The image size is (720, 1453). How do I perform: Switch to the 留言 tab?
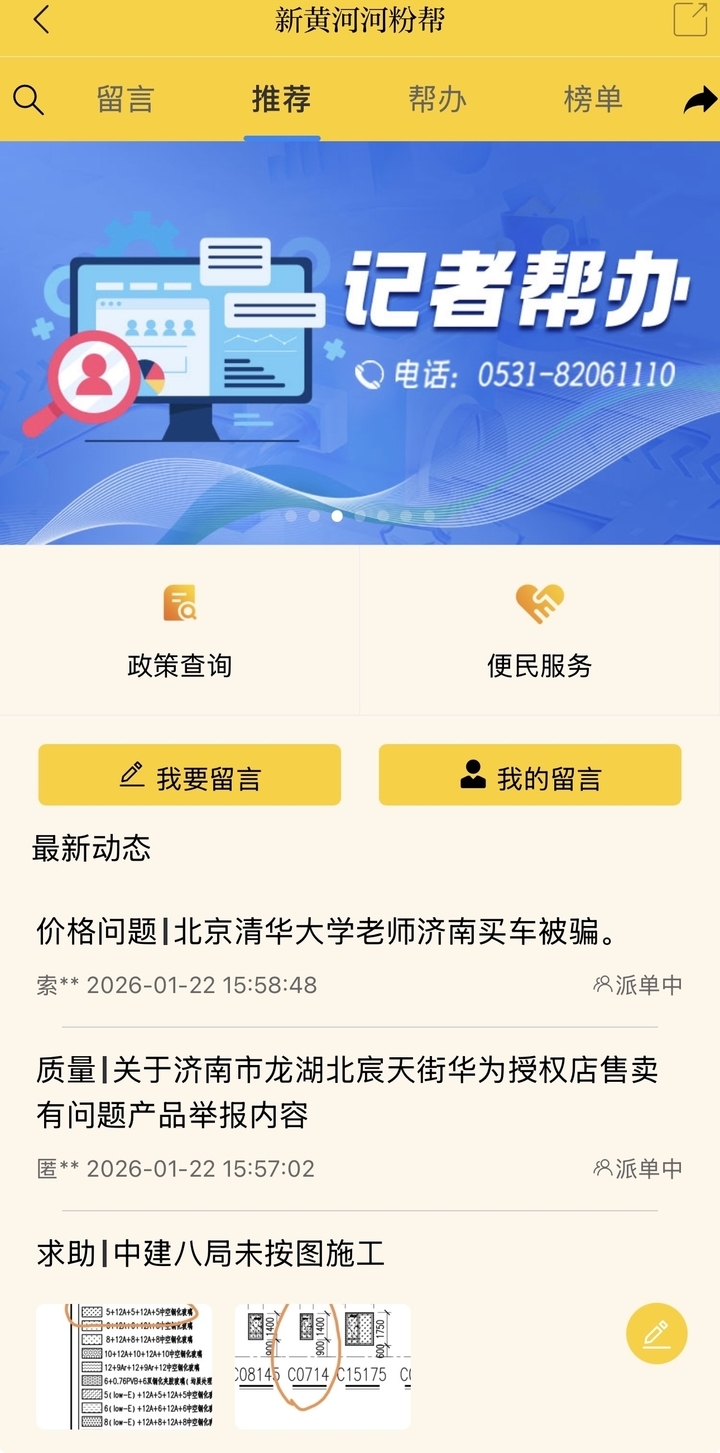125,99
